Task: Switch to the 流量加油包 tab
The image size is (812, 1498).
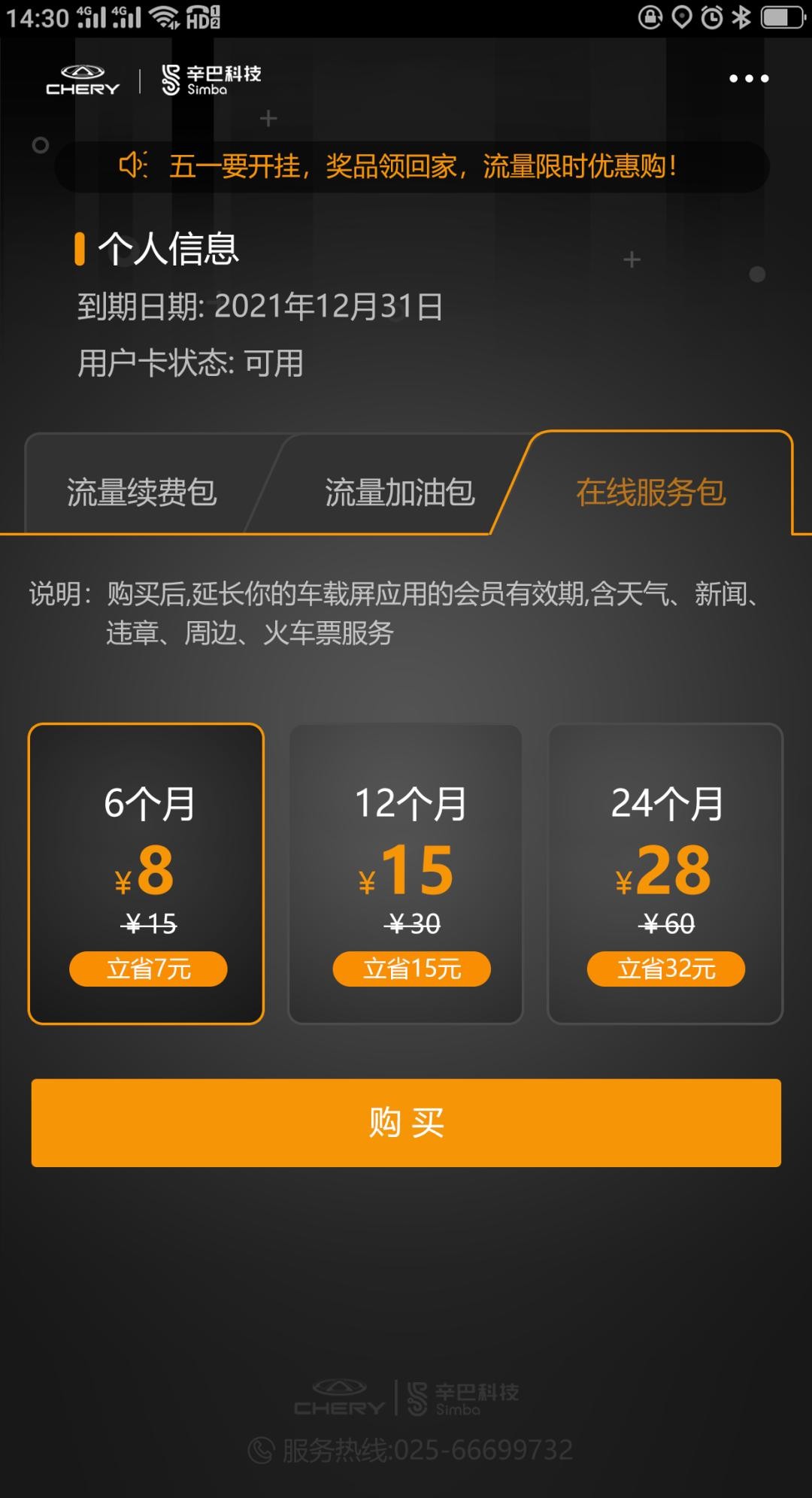Action: [399, 493]
